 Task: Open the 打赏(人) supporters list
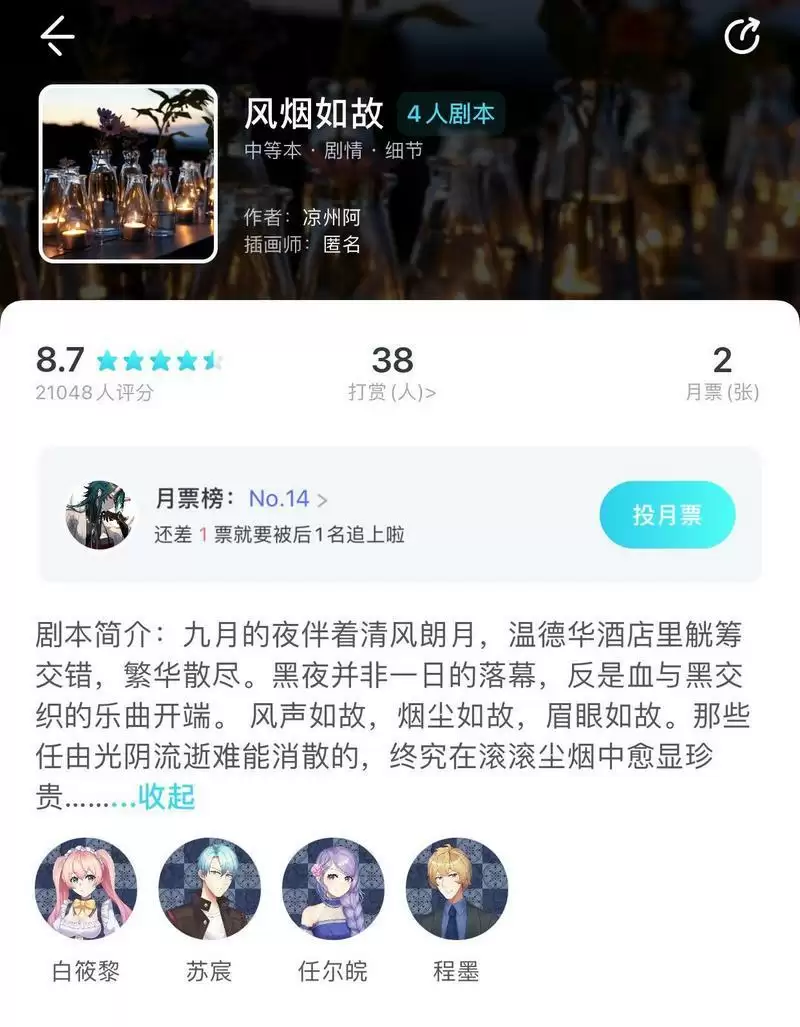392,392
